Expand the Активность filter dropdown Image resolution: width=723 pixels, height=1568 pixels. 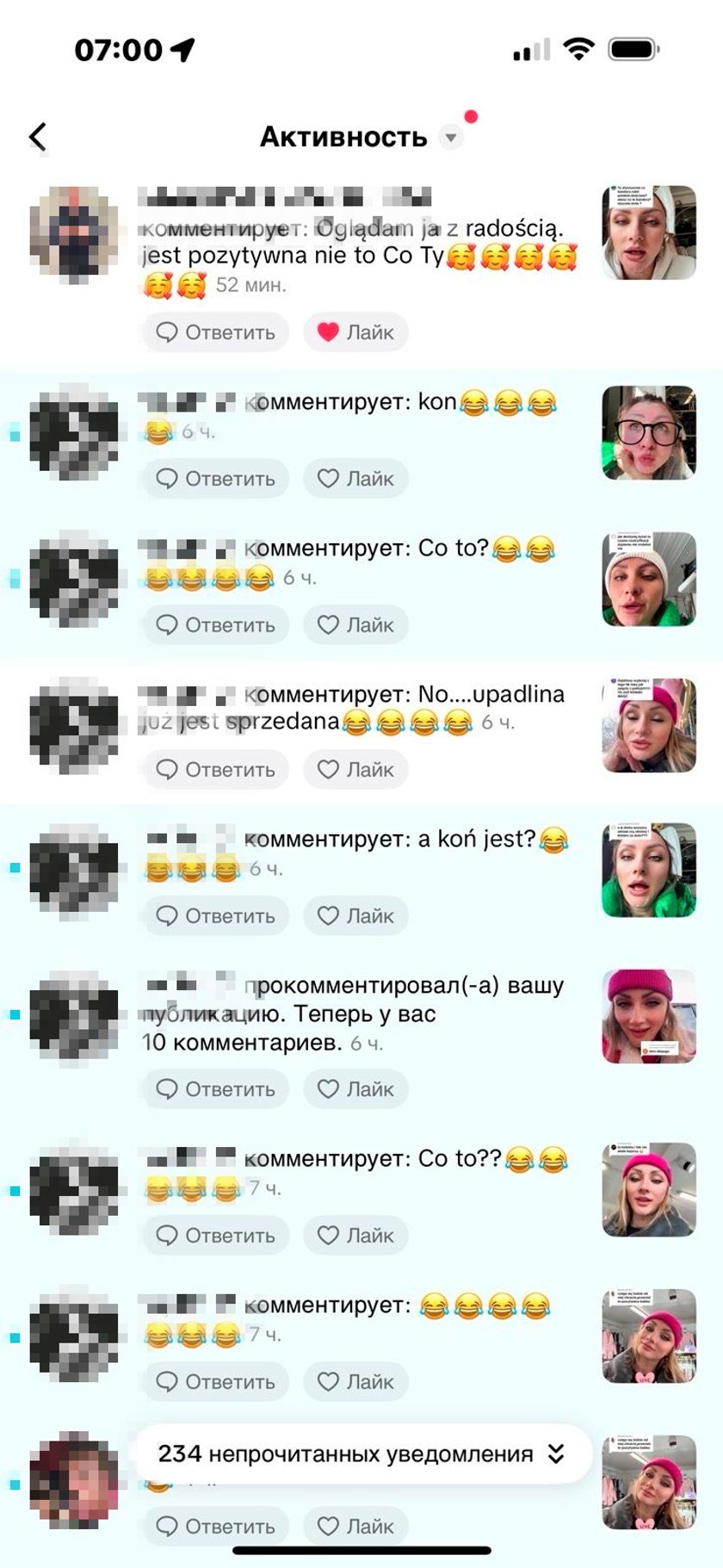pyautogui.click(x=450, y=137)
